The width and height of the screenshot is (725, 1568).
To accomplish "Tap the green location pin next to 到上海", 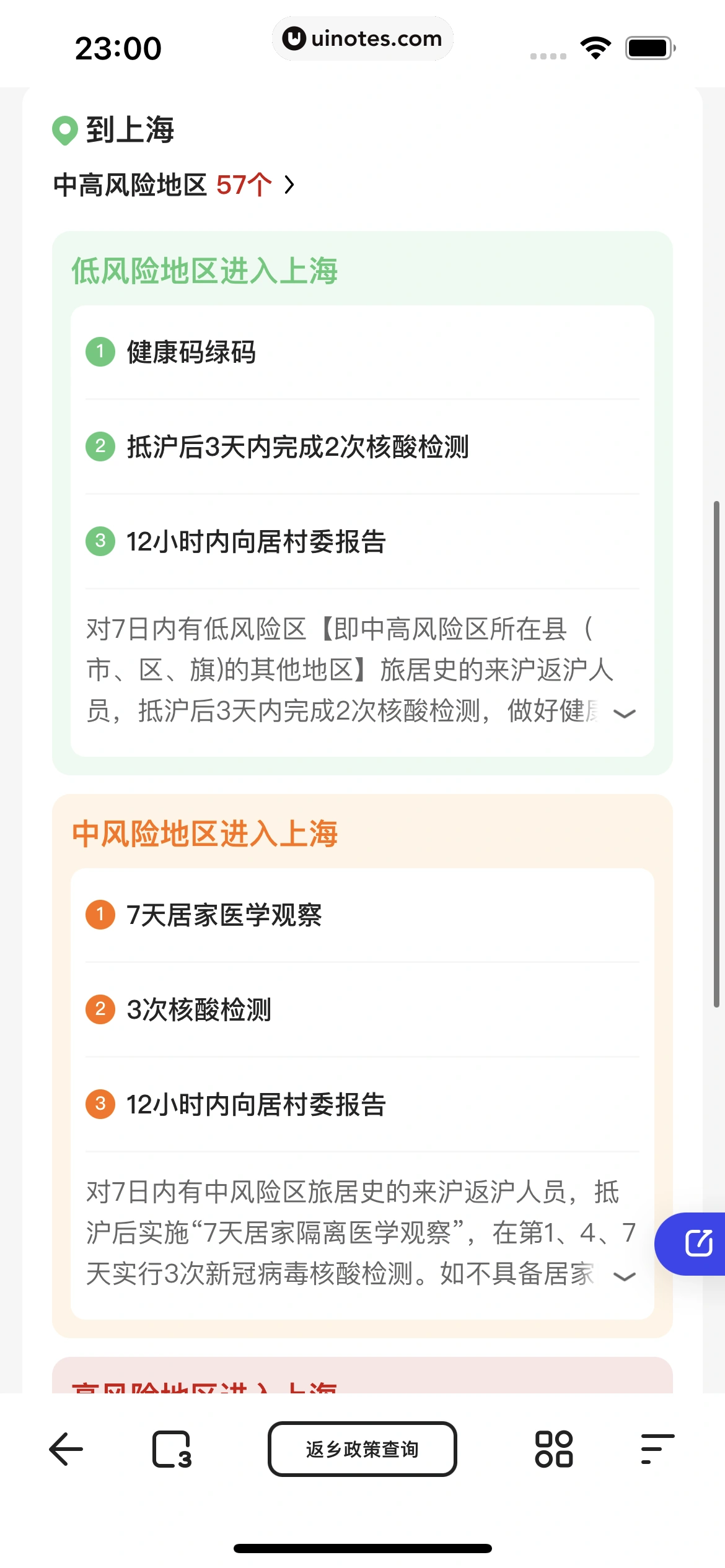I will (x=65, y=129).
